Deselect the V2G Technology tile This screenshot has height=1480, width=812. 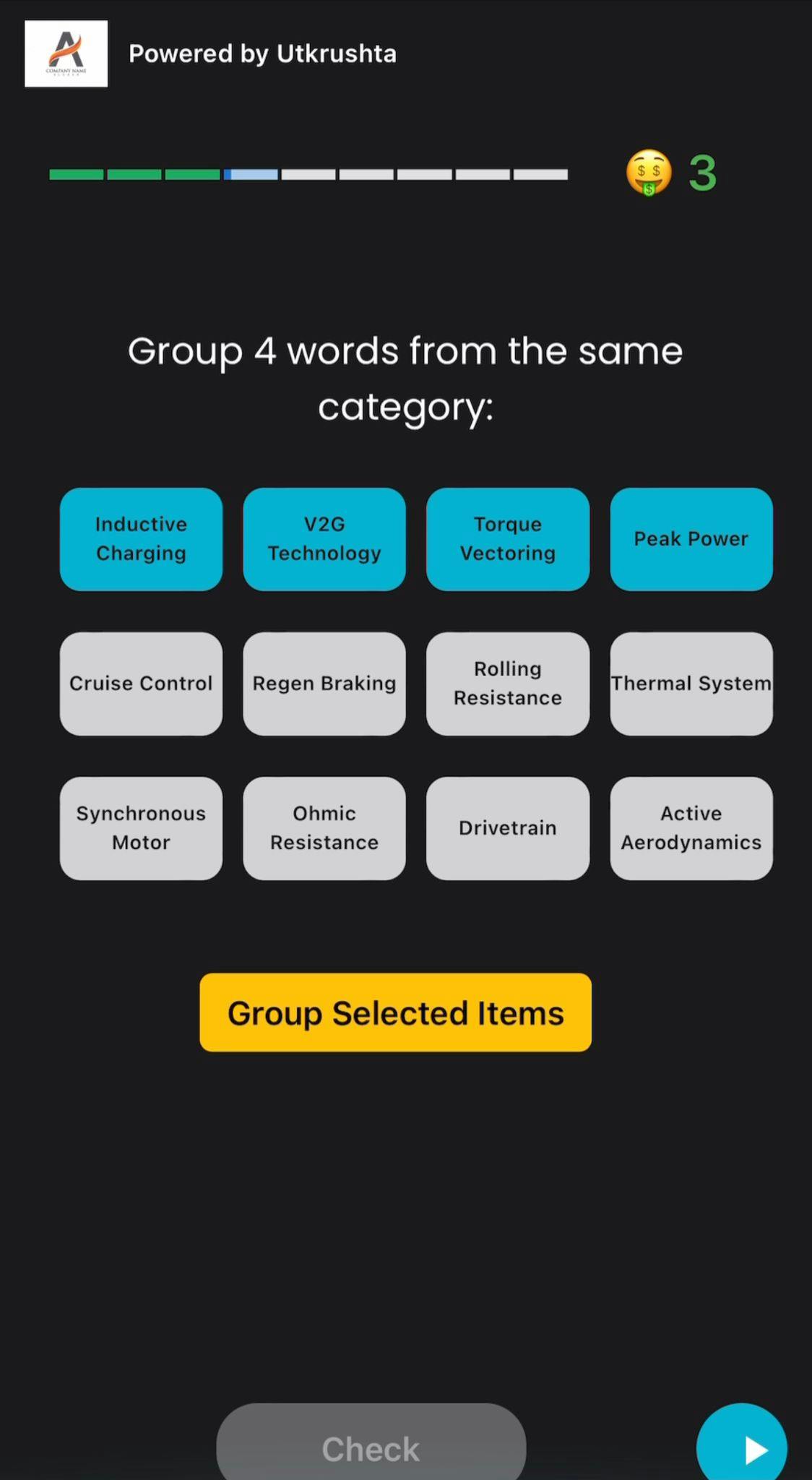coord(324,539)
